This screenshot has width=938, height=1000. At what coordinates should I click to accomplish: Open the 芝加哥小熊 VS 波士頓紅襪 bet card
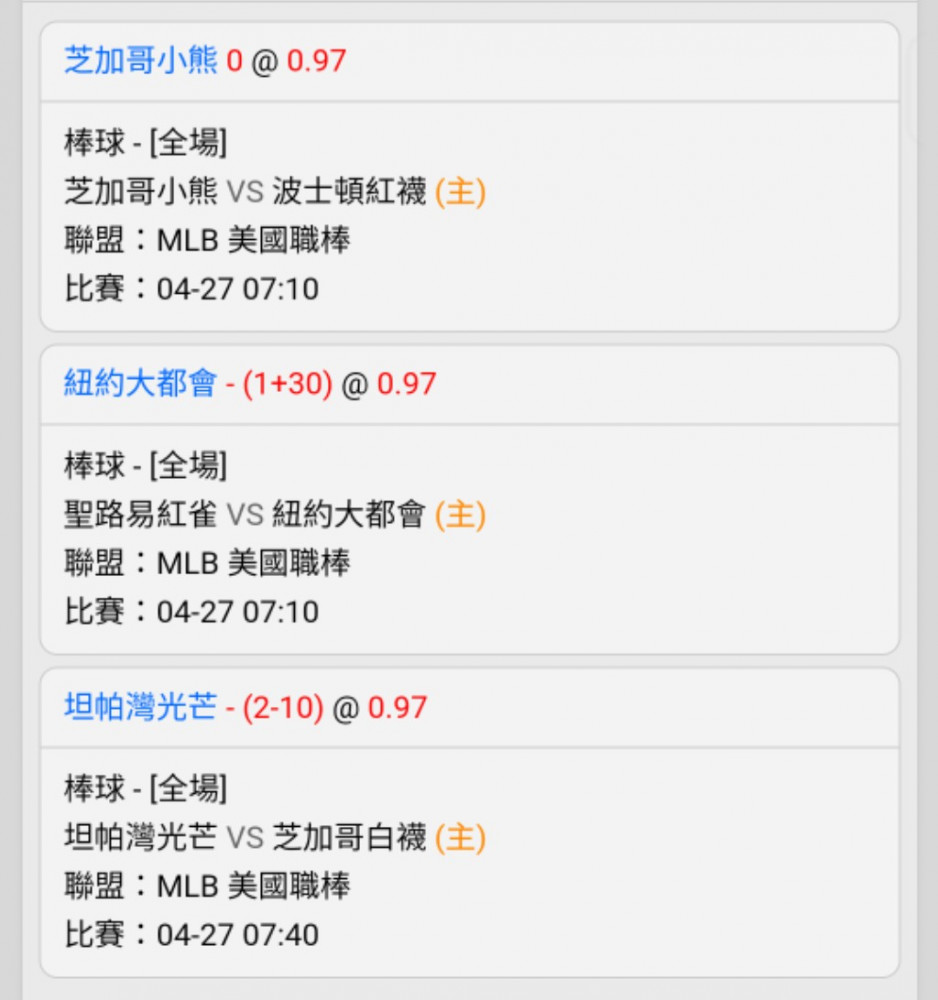pos(470,177)
